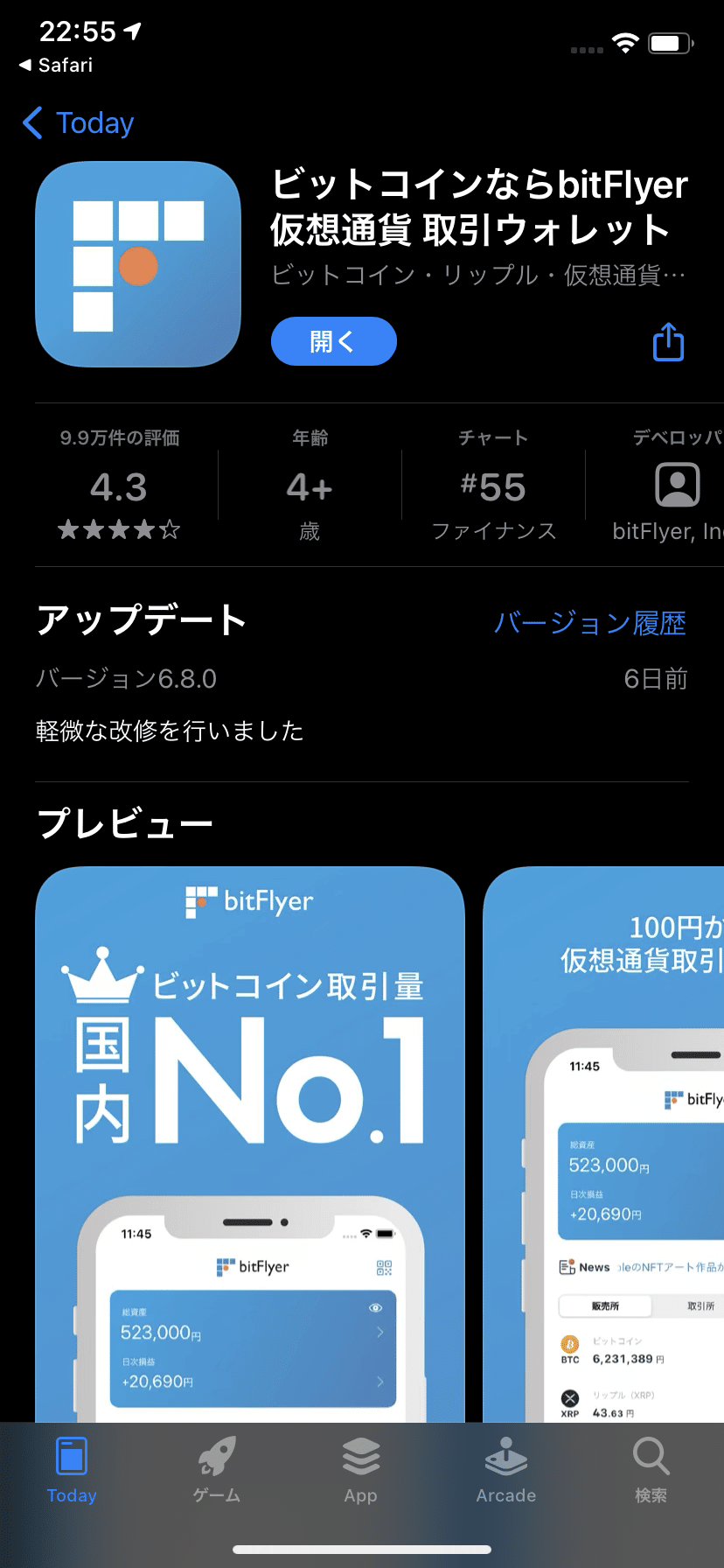
Task: Open the 検索 search tab
Action: coord(651,1472)
